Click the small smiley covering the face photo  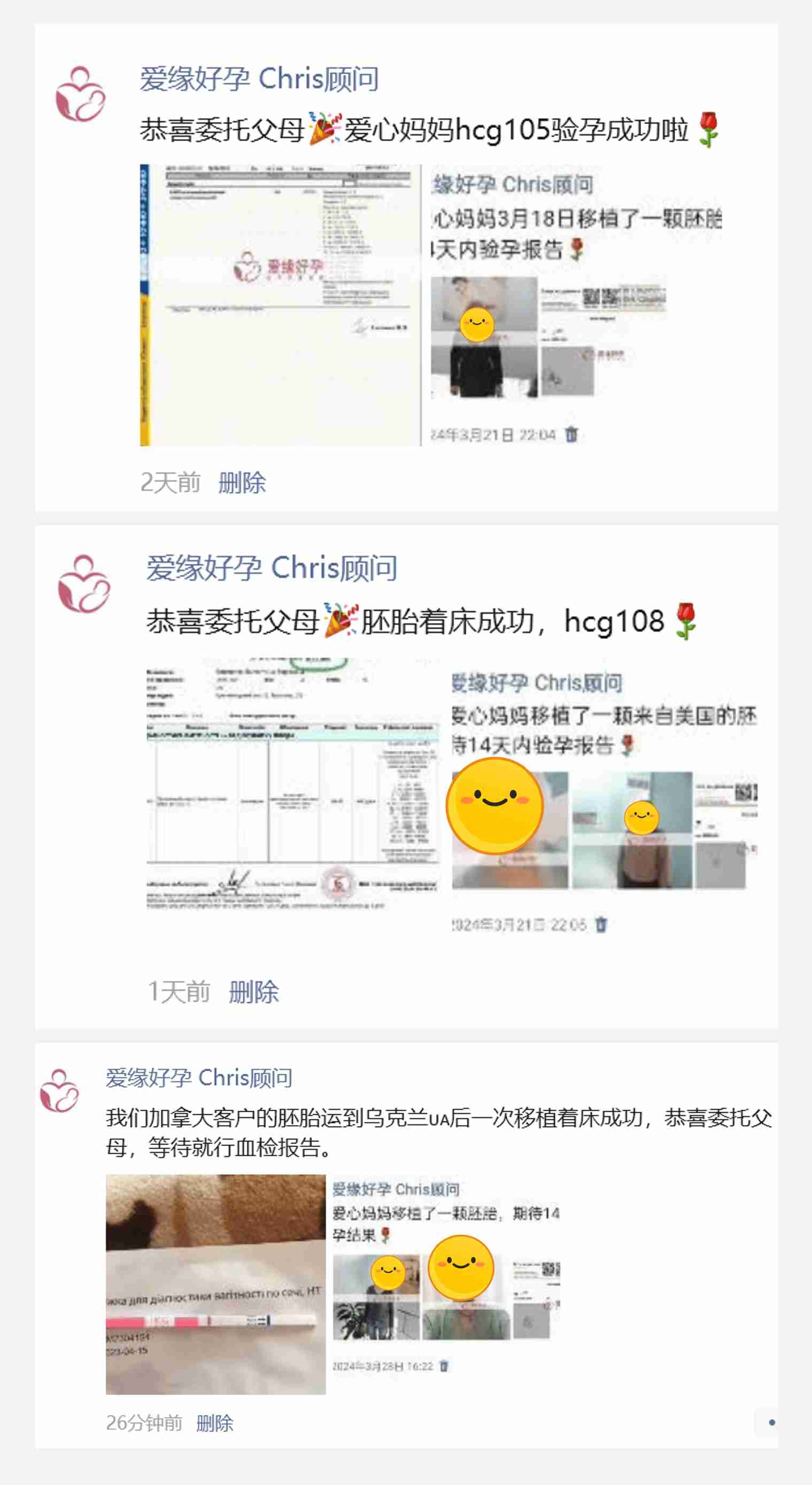click(x=478, y=325)
